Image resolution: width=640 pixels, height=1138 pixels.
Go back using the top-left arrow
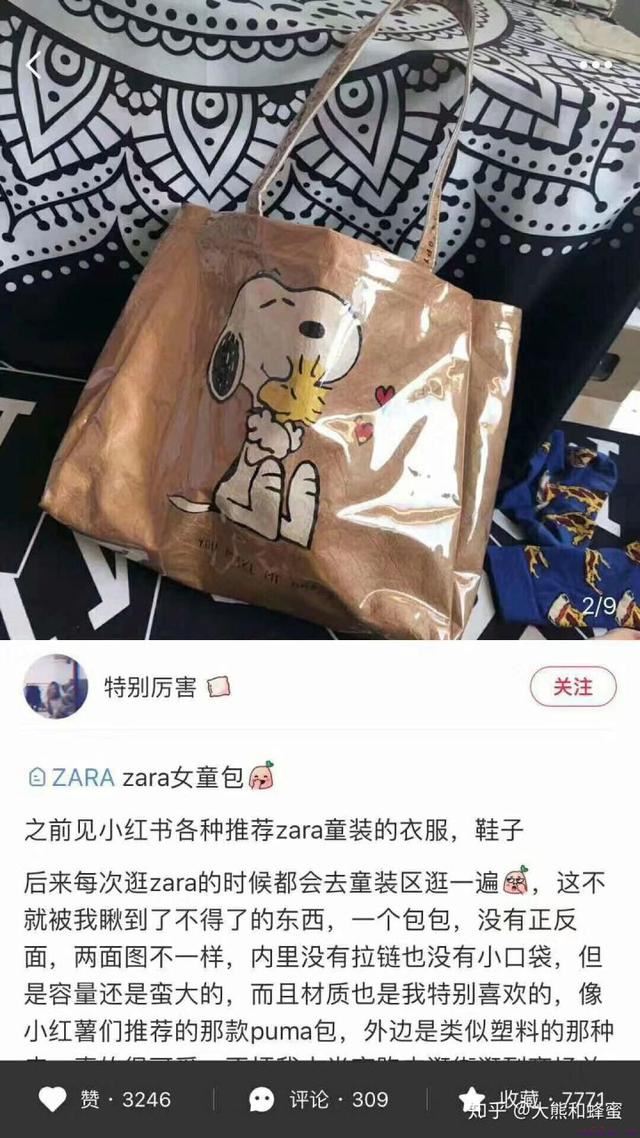point(33,66)
